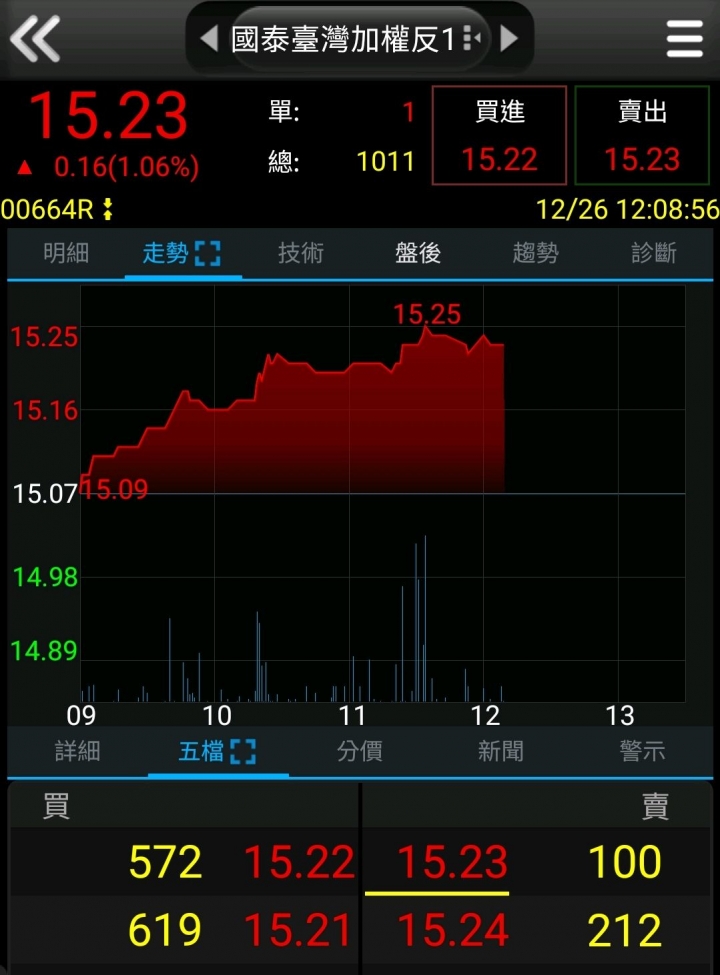Select the 五檔 order book tab
This screenshot has width=720, height=975.
click(x=217, y=751)
